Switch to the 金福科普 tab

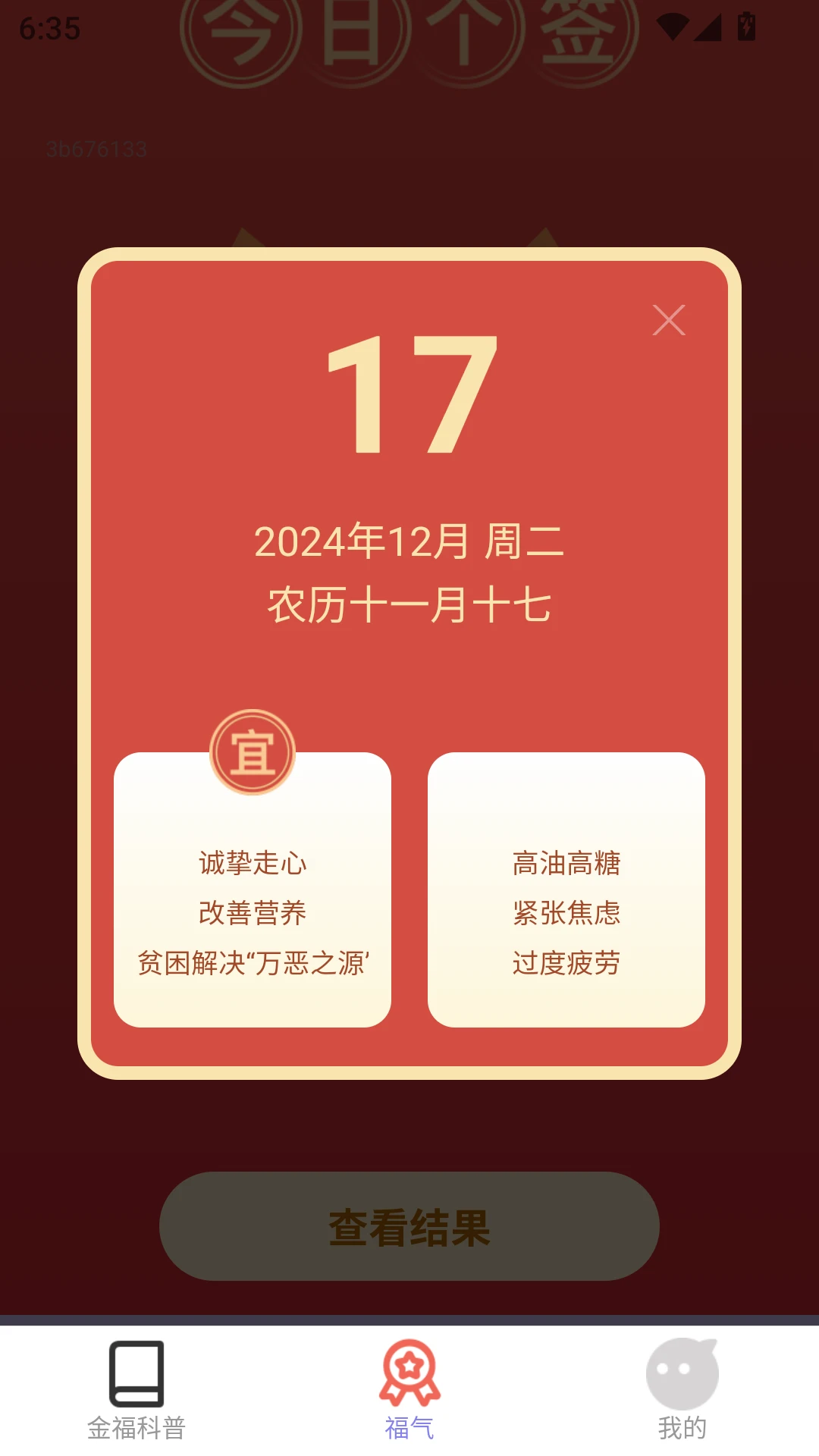click(x=136, y=1391)
